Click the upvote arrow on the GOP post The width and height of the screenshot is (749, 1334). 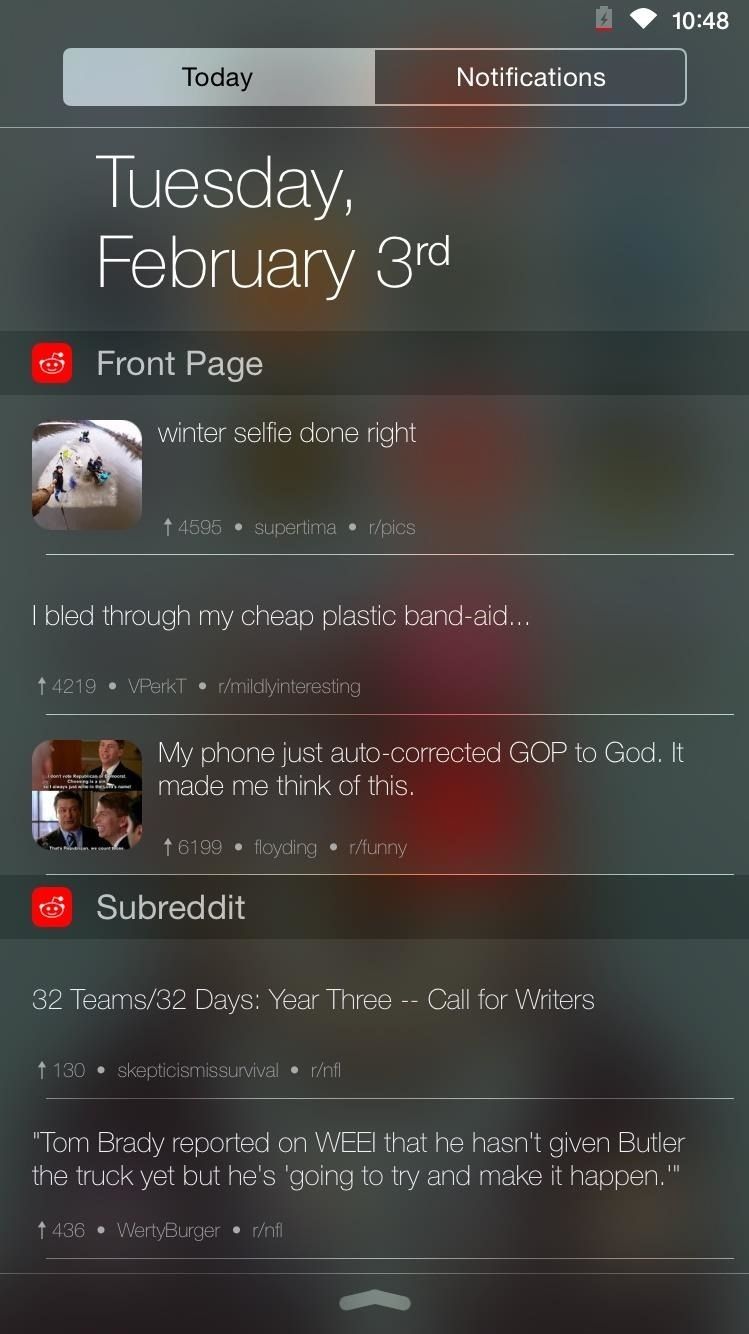tap(166, 846)
